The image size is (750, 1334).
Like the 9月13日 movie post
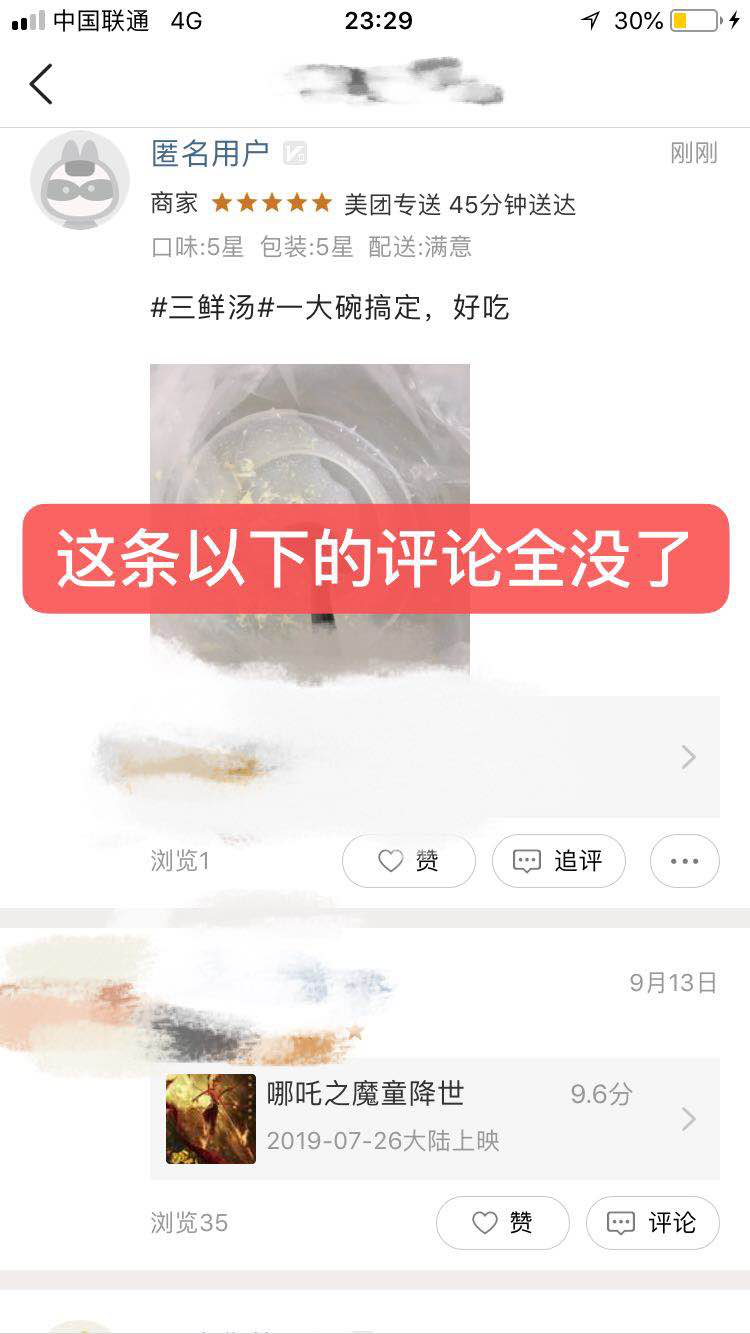pos(502,1222)
